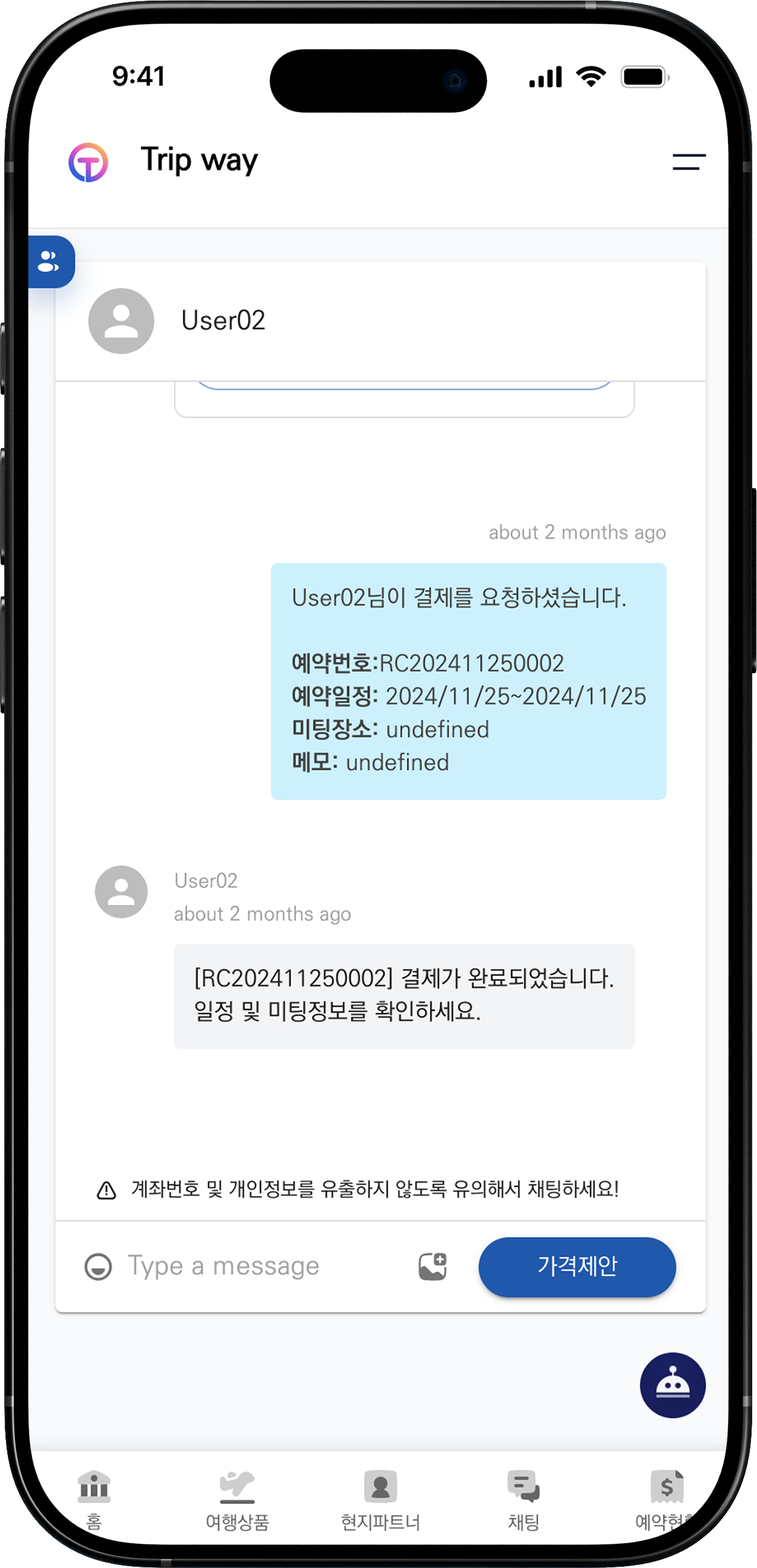Image resolution: width=757 pixels, height=1568 pixels.
Task: Switch to the 홈 tab
Action: coord(94,1498)
